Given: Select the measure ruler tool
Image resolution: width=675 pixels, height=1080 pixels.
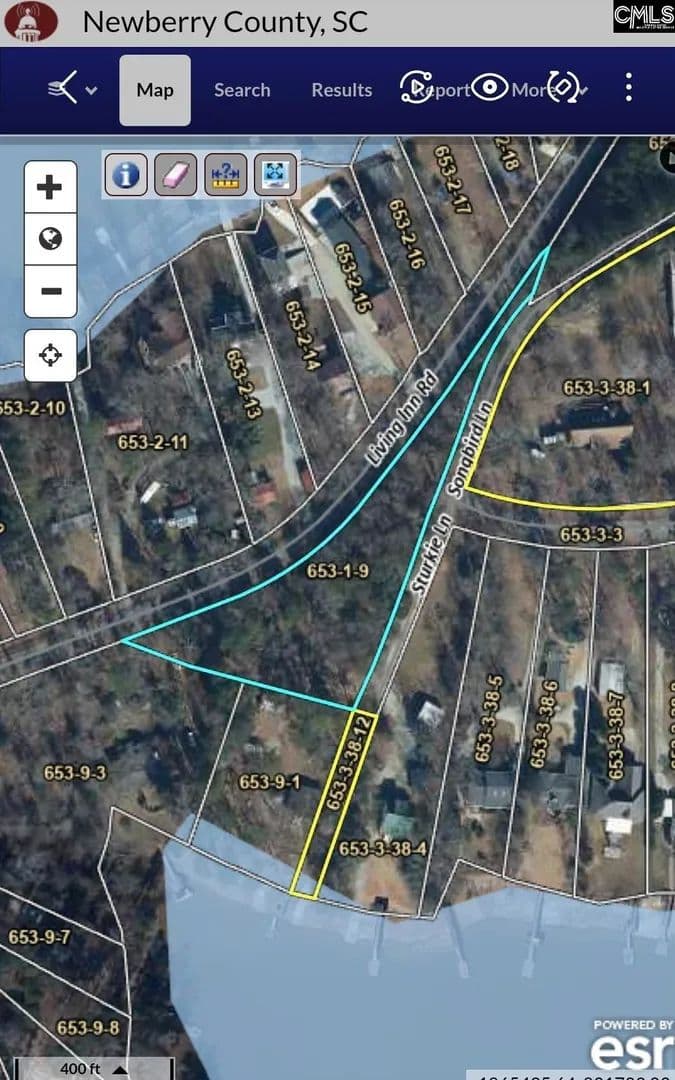Looking at the screenshot, I should coord(226,174).
